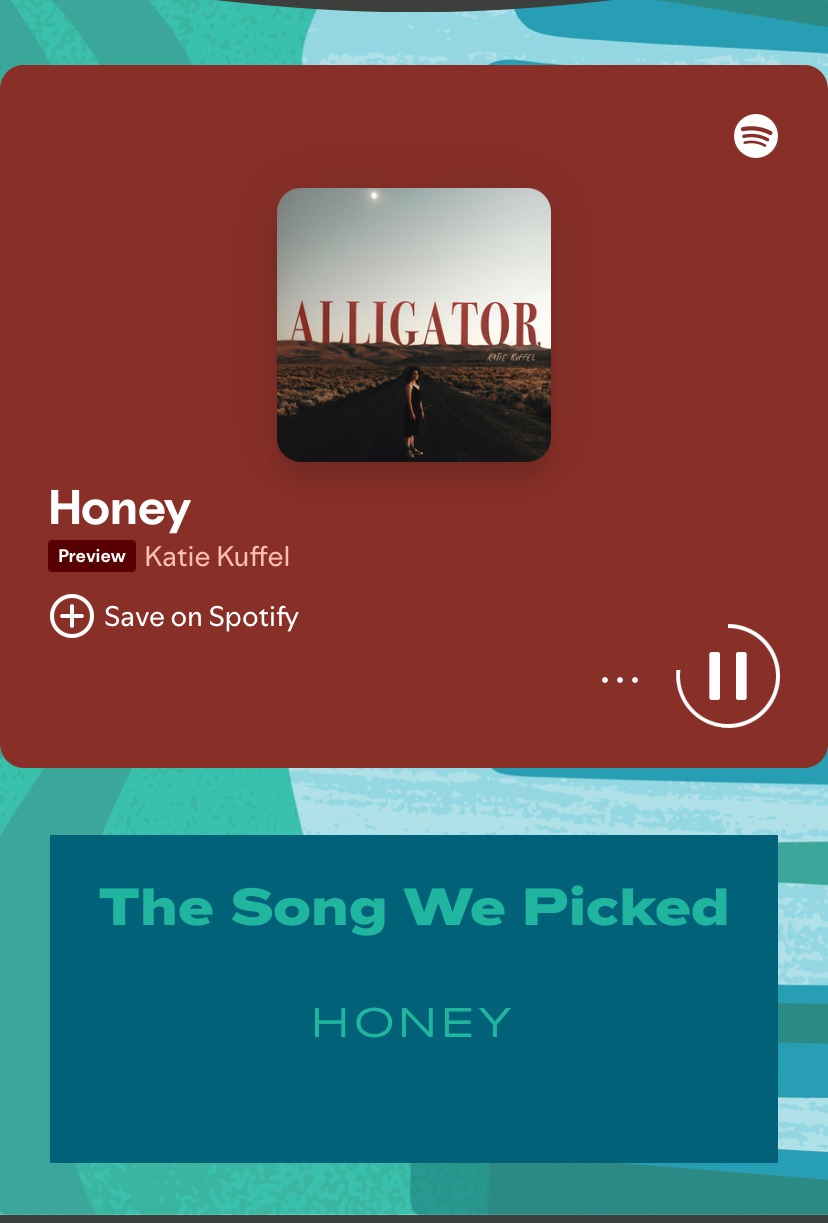Save the song on Spotify
This screenshot has width=828, height=1223.
pyautogui.click(x=174, y=616)
